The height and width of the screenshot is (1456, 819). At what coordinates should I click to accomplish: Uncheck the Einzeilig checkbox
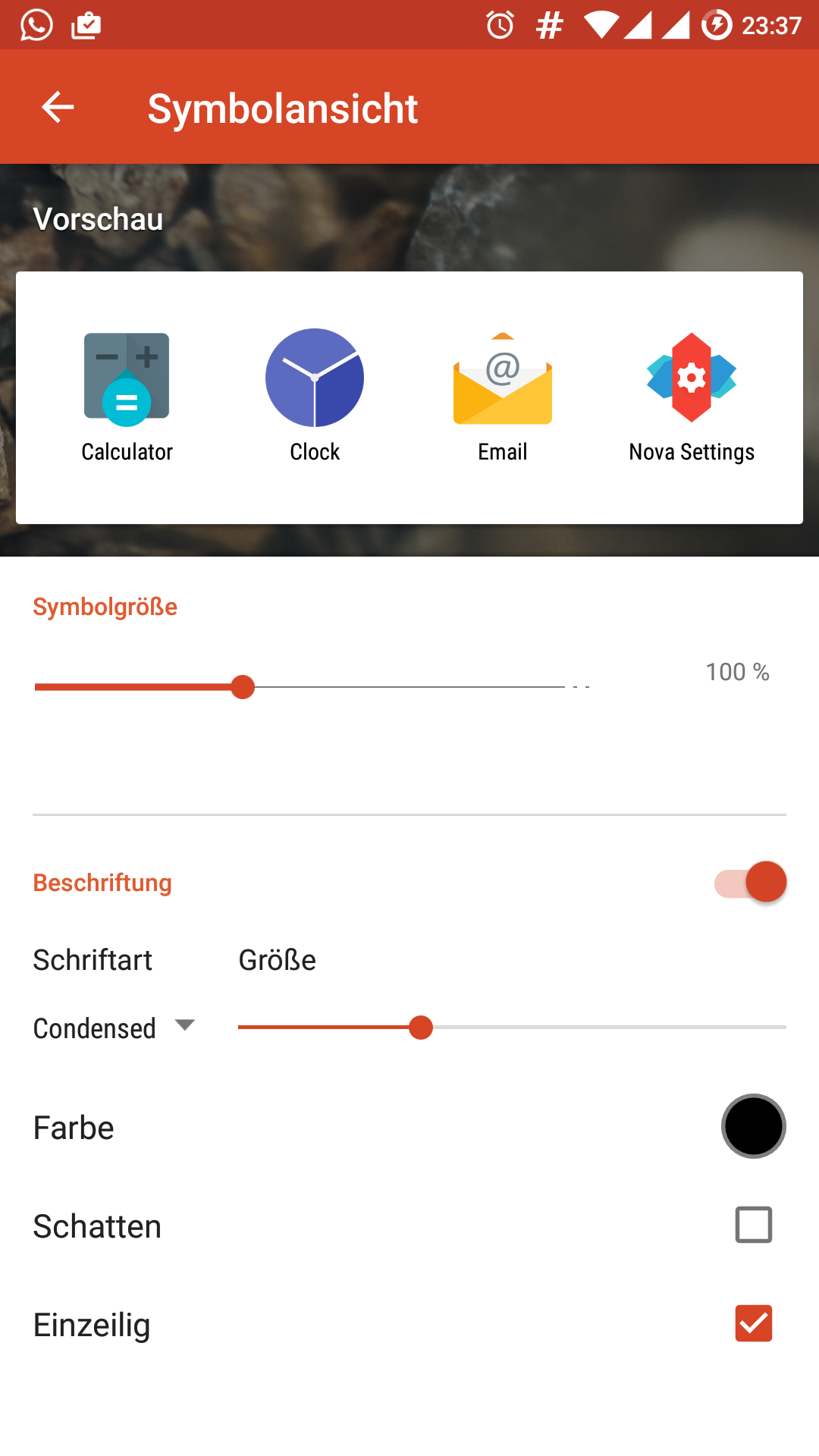coord(753,1323)
